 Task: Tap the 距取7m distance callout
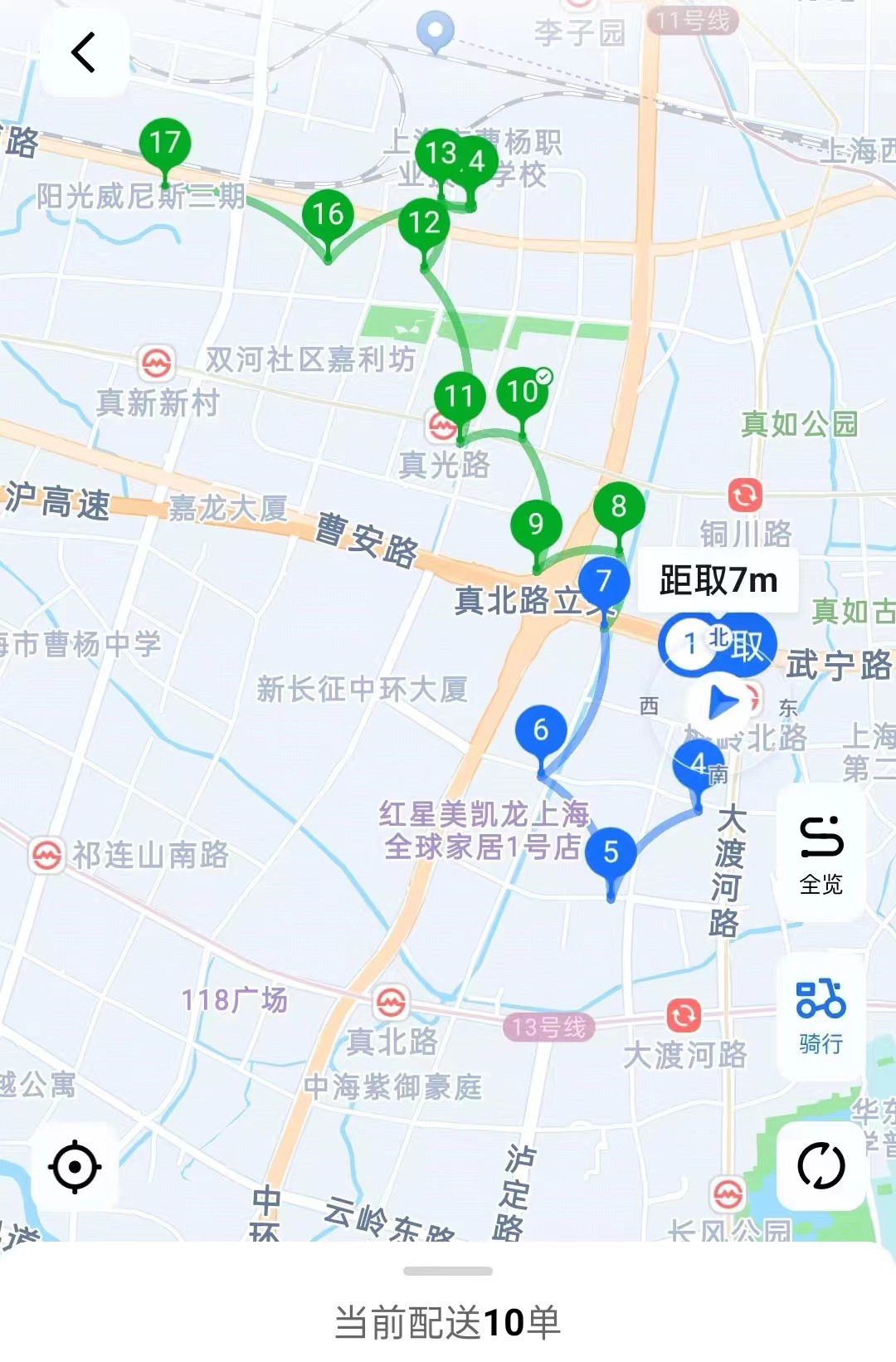point(720,578)
